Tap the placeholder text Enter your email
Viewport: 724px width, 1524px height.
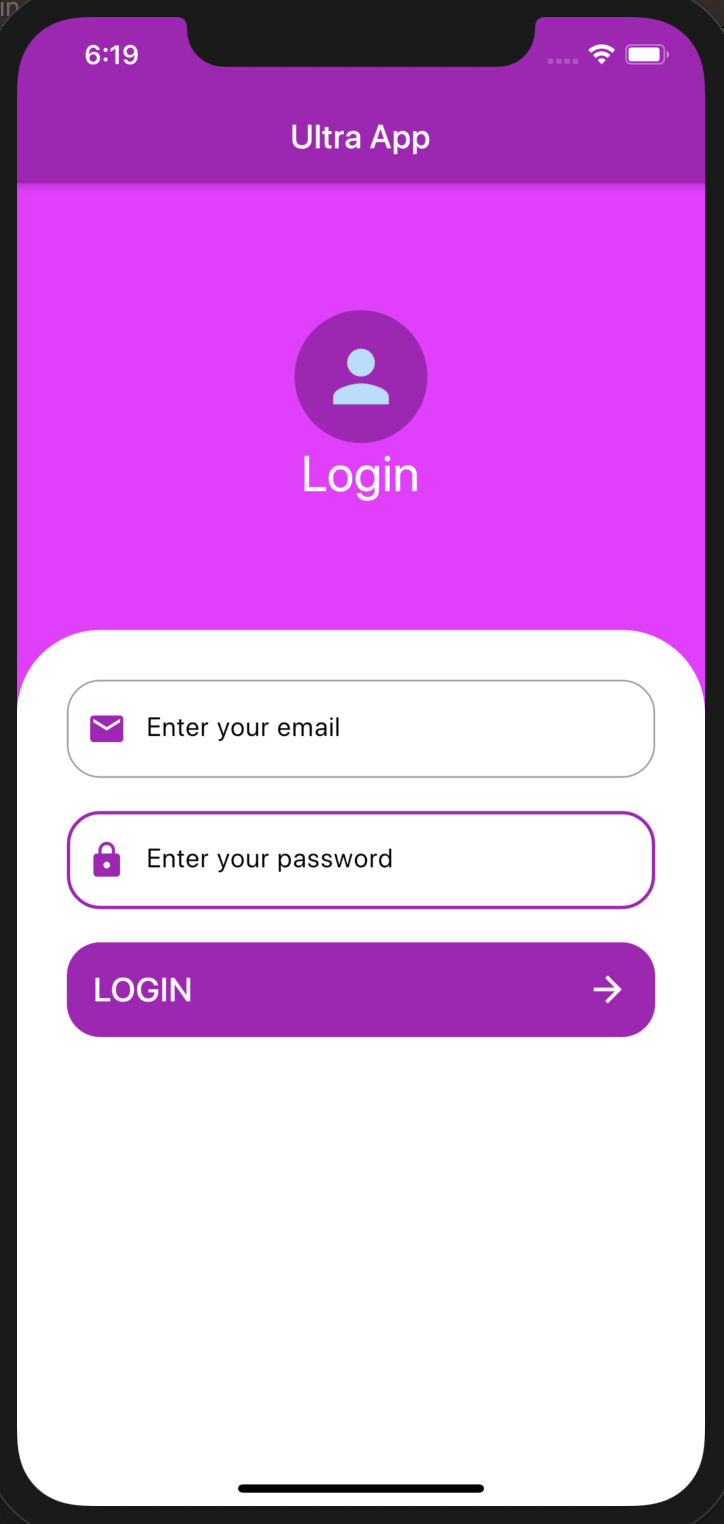coord(244,727)
